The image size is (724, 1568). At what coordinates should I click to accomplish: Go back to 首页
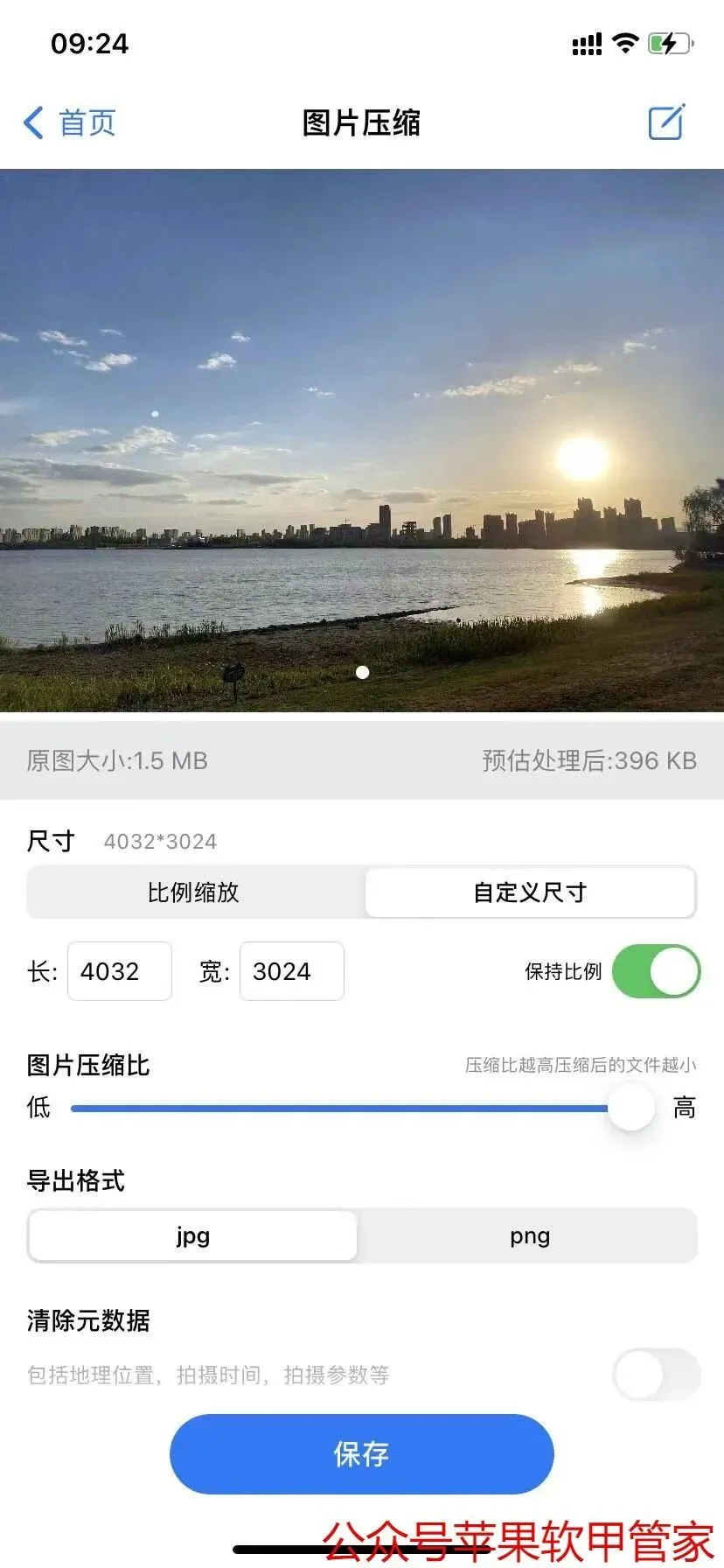70,123
